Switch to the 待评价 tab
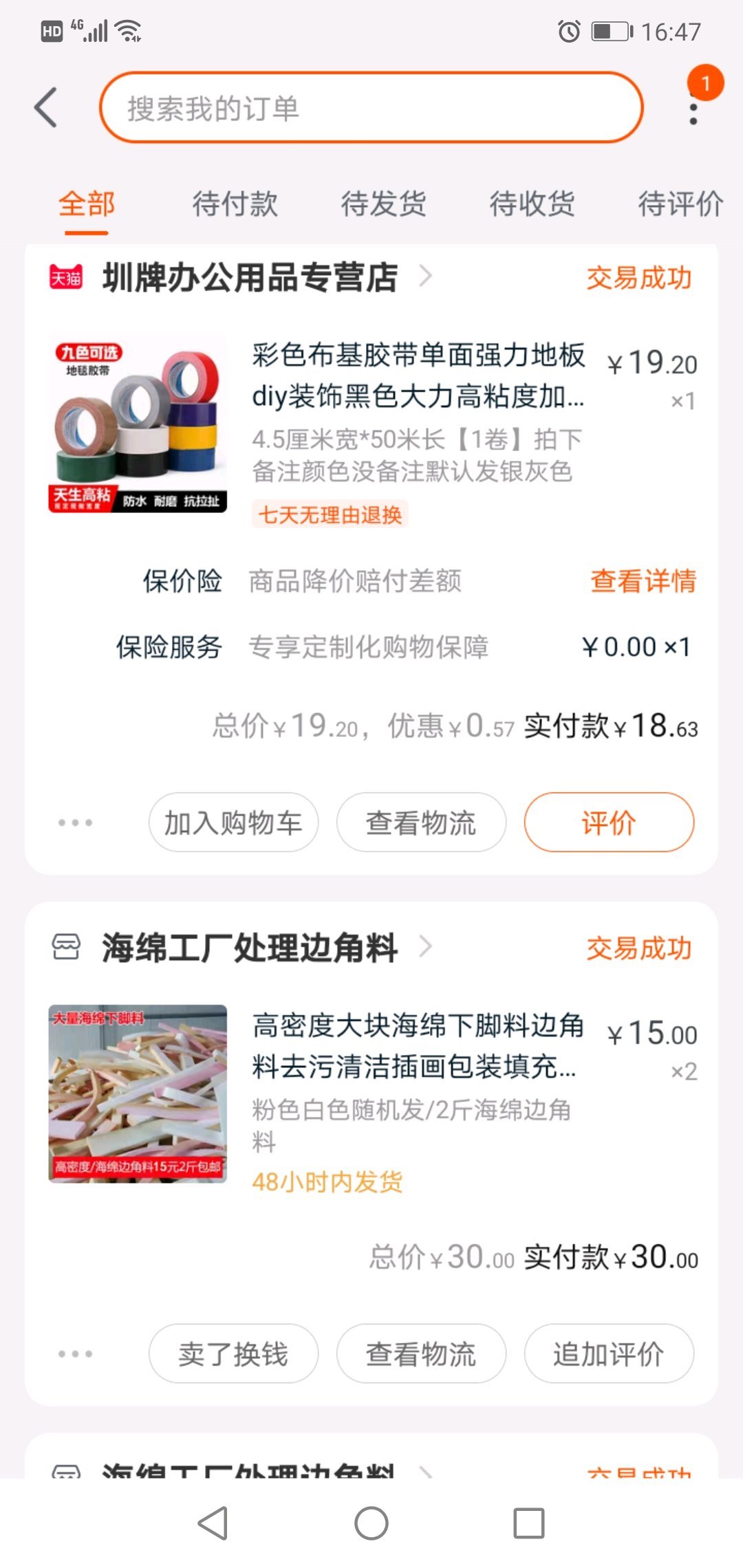The height and width of the screenshot is (1568, 743). pos(680,204)
